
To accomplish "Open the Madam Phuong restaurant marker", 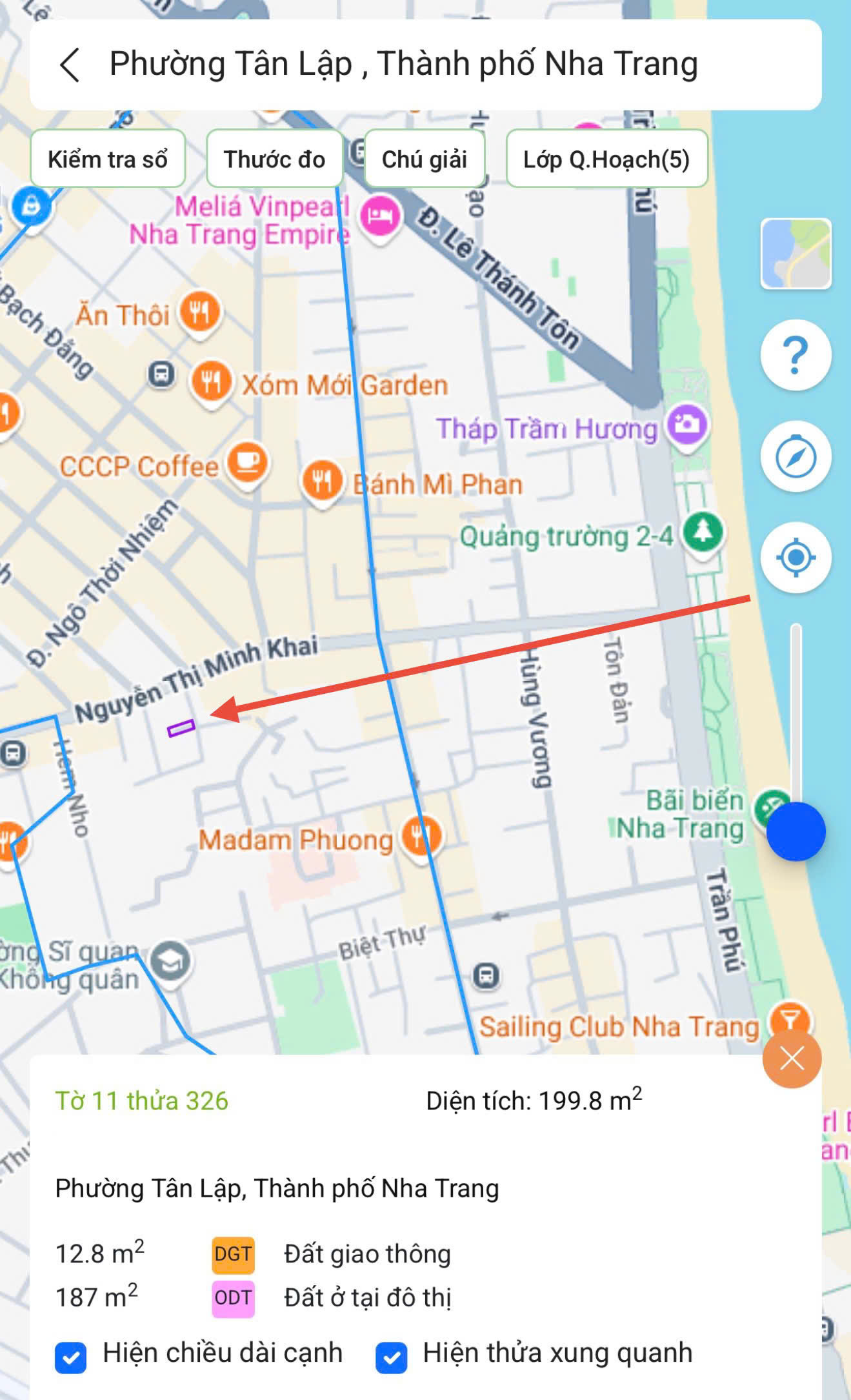I will point(421,836).
